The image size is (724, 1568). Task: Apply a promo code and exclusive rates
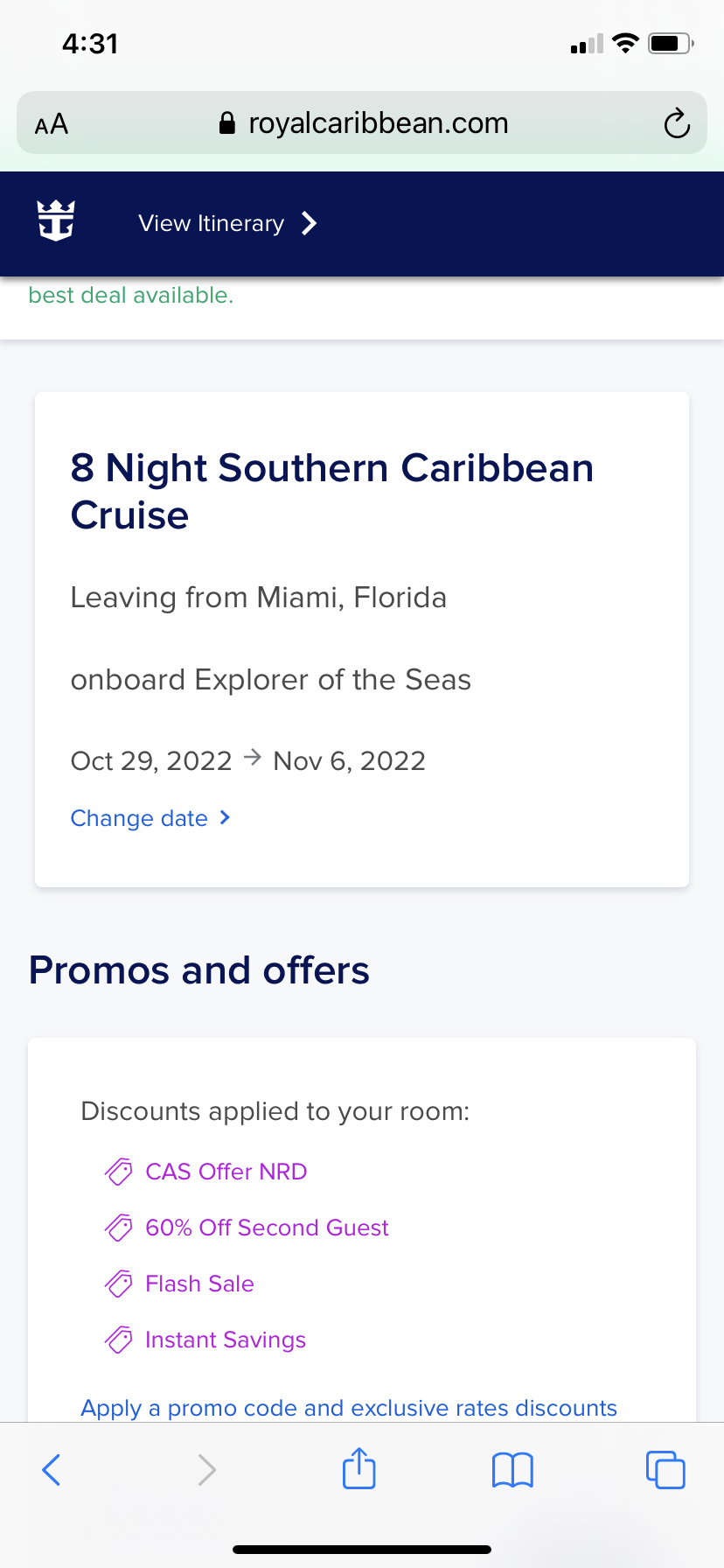[x=349, y=1408]
